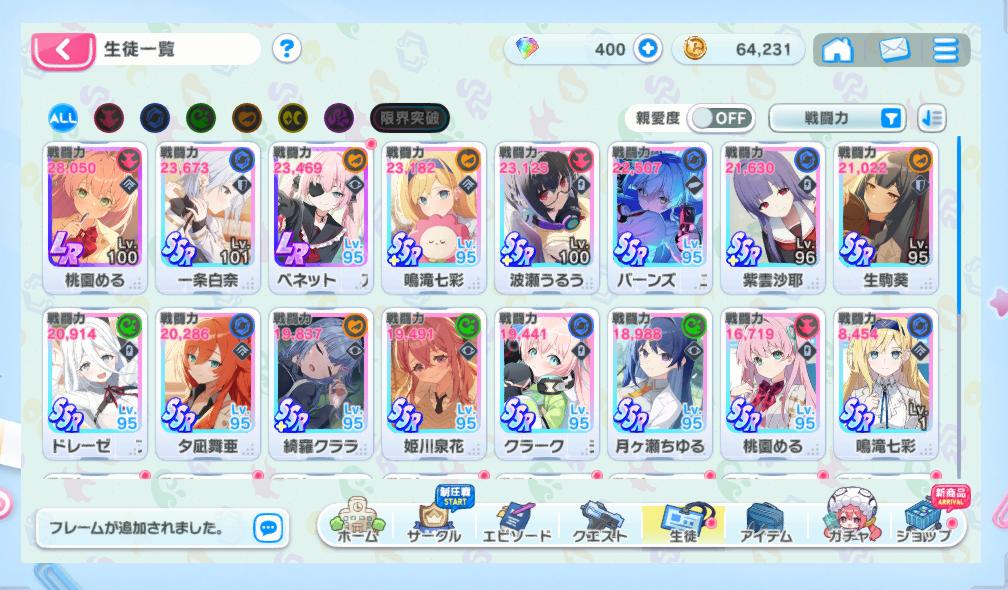Reverse the sort order
The height and width of the screenshot is (590, 1008).
click(x=931, y=118)
